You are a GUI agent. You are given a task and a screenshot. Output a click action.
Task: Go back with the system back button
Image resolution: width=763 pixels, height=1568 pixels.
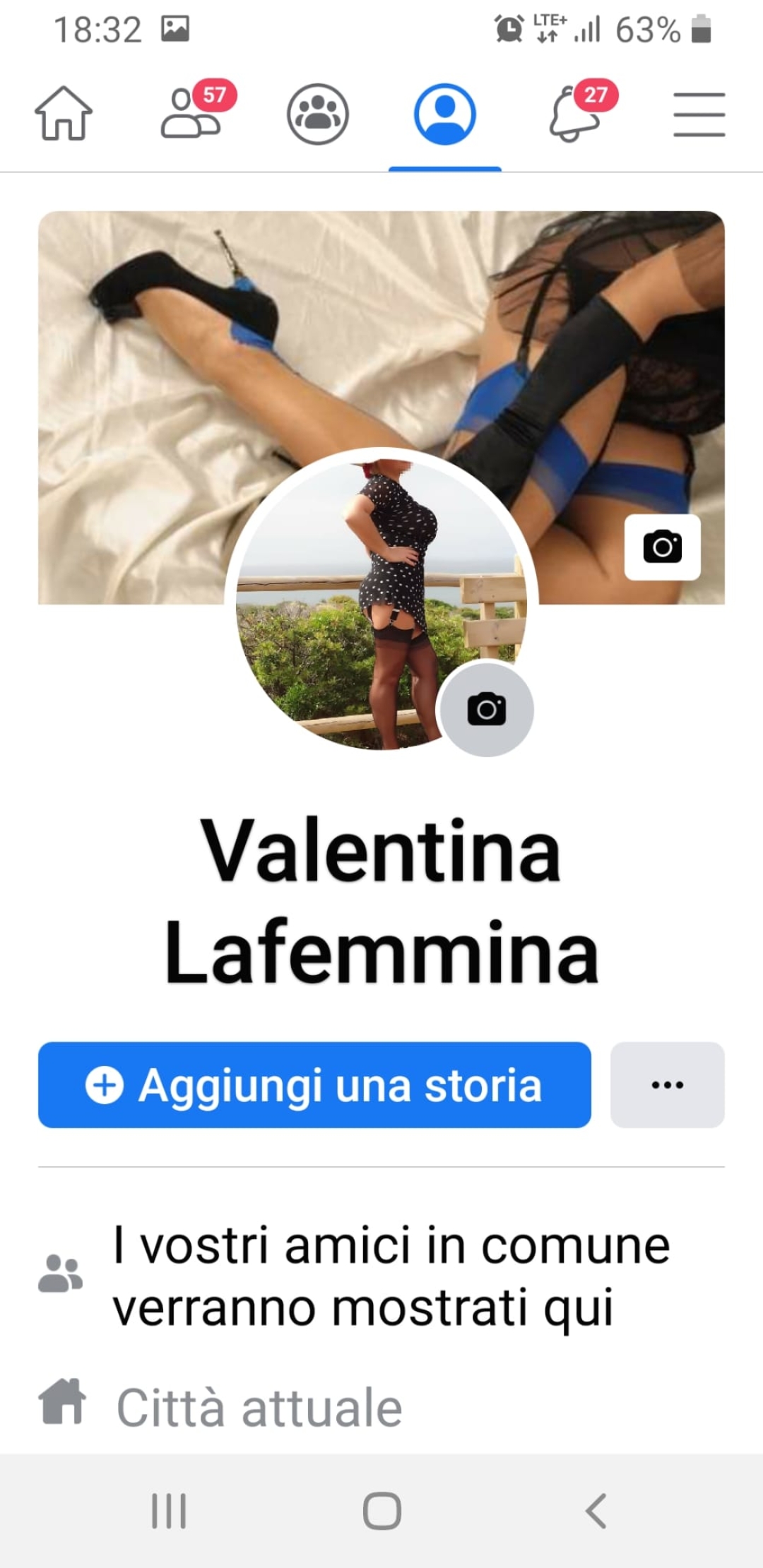[596, 1511]
